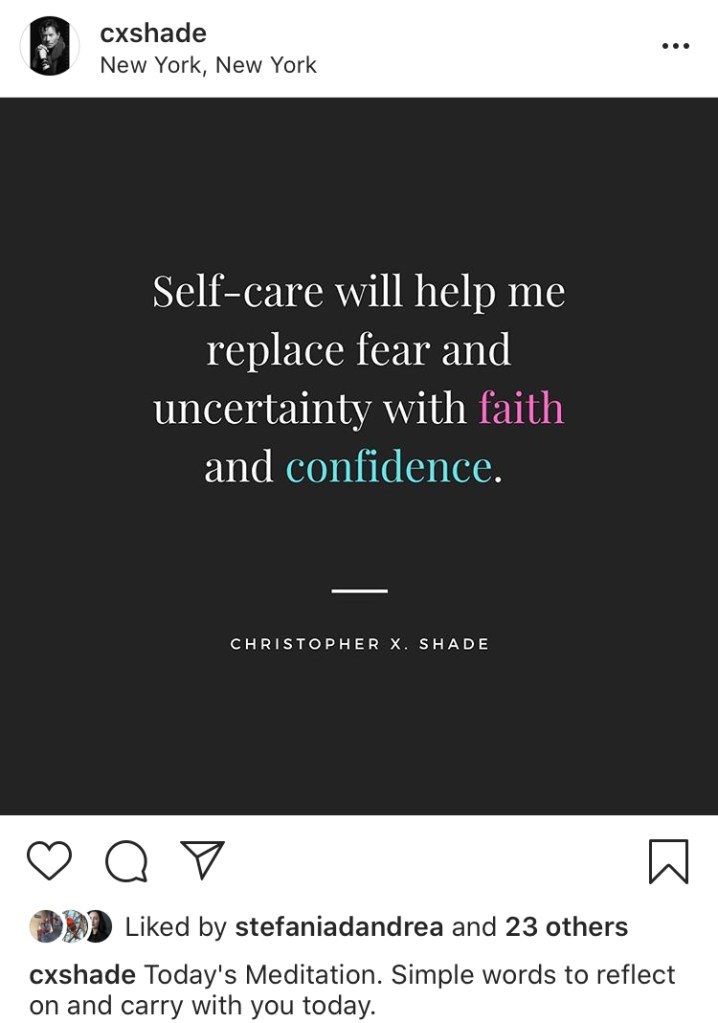Image resolution: width=718 pixels, height=1023 pixels.
Task: Open the post's three-dot options menu
Action: coord(676,46)
